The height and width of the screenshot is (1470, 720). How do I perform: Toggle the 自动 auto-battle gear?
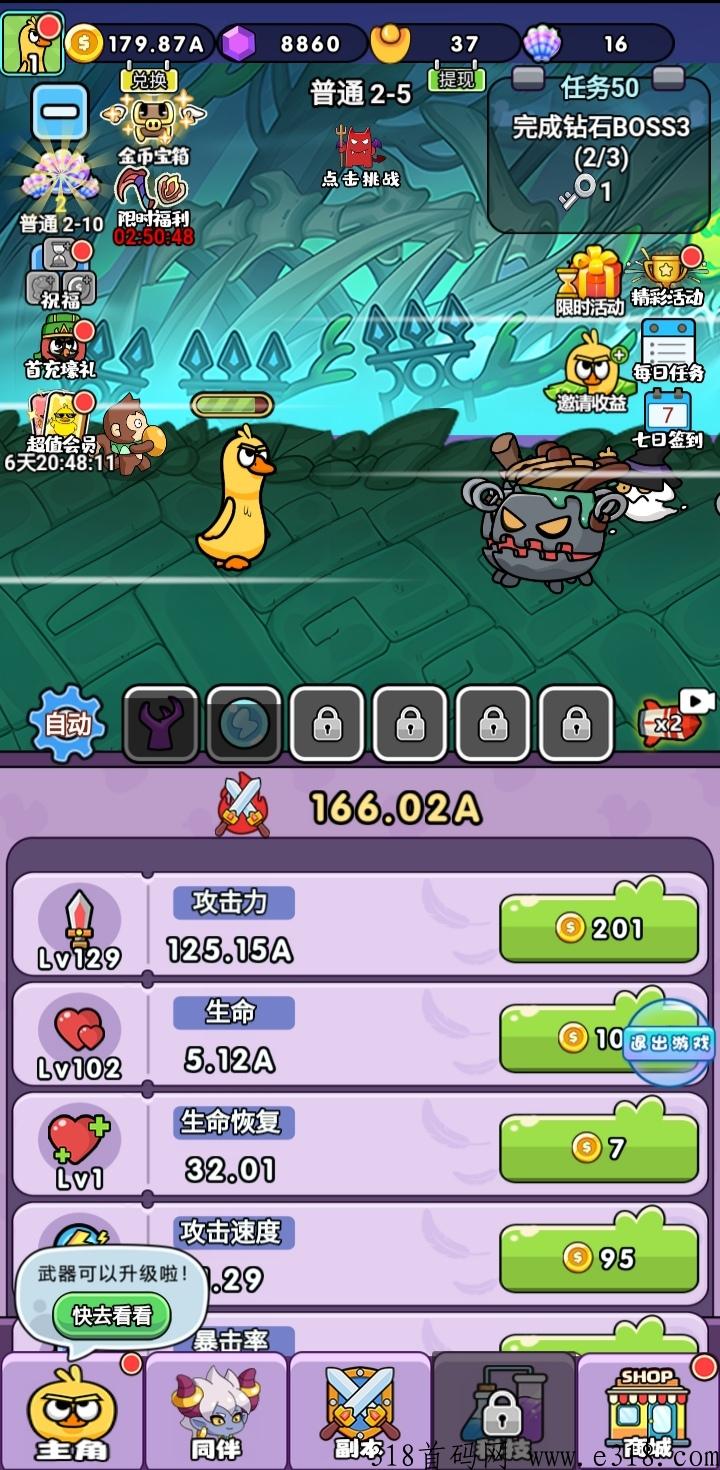(x=67, y=723)
